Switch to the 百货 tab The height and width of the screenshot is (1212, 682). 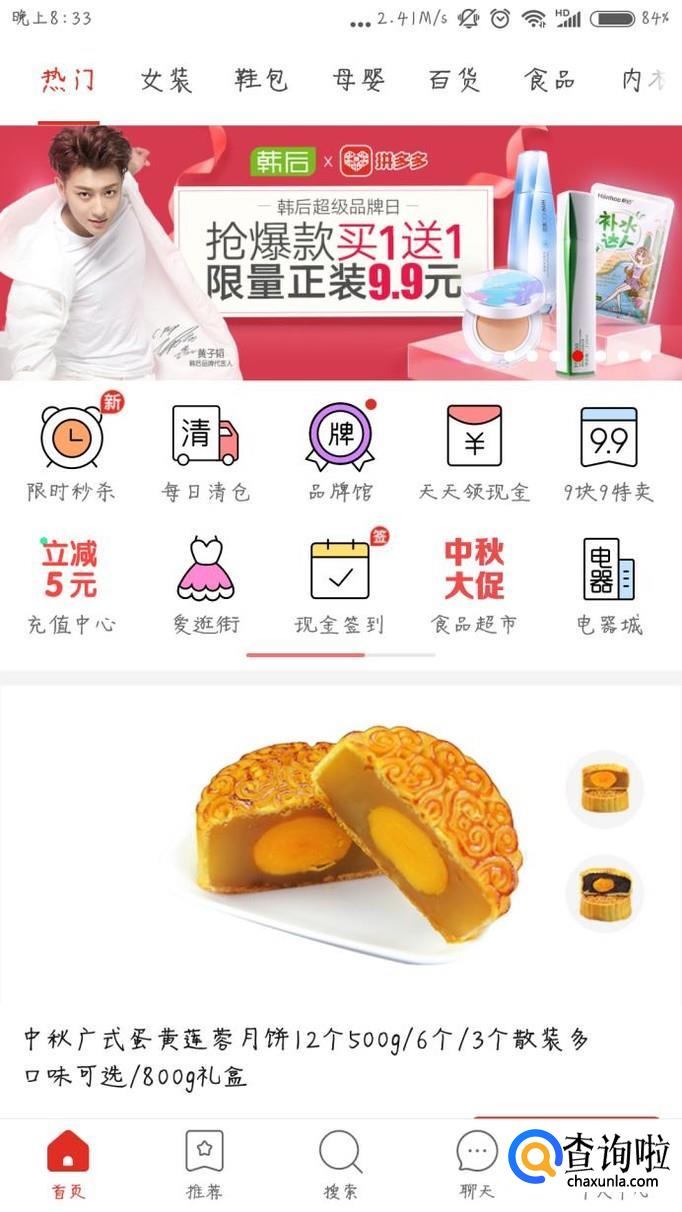click(x=454, y=81)
